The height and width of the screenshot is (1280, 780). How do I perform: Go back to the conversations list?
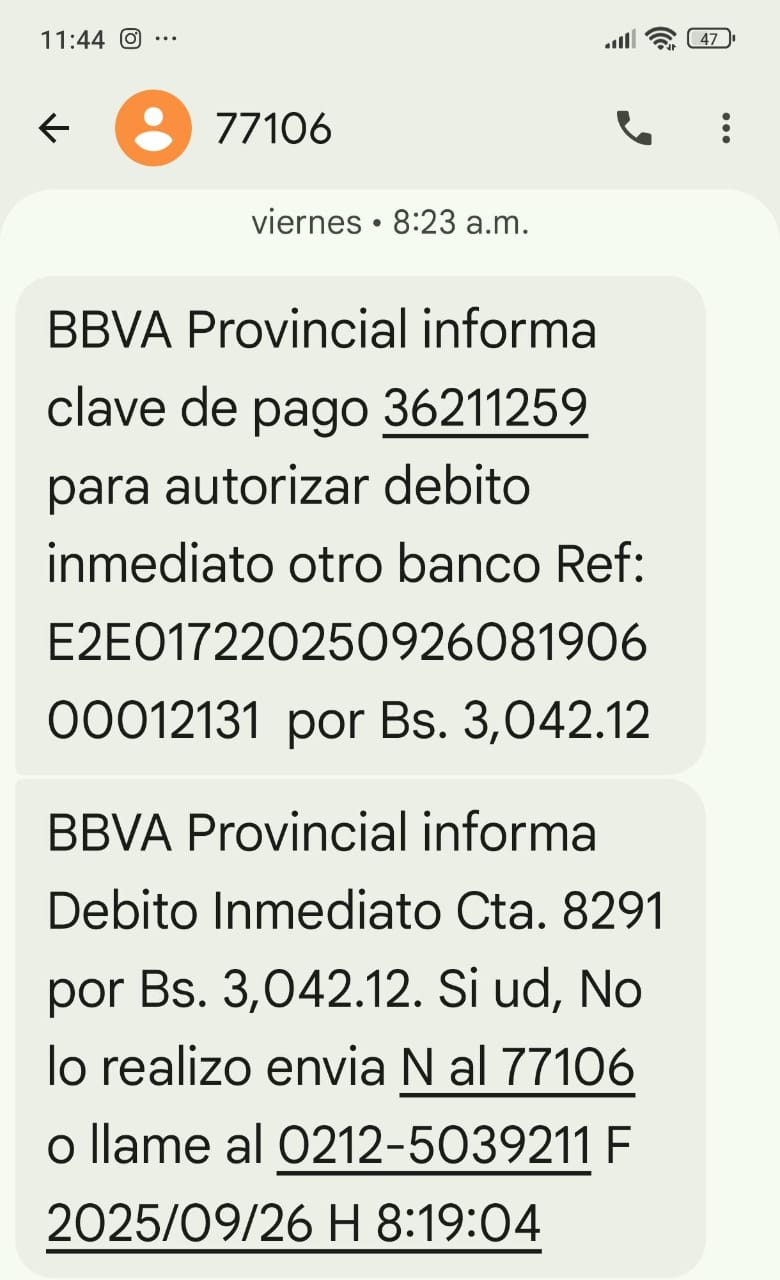coord(54,128)
